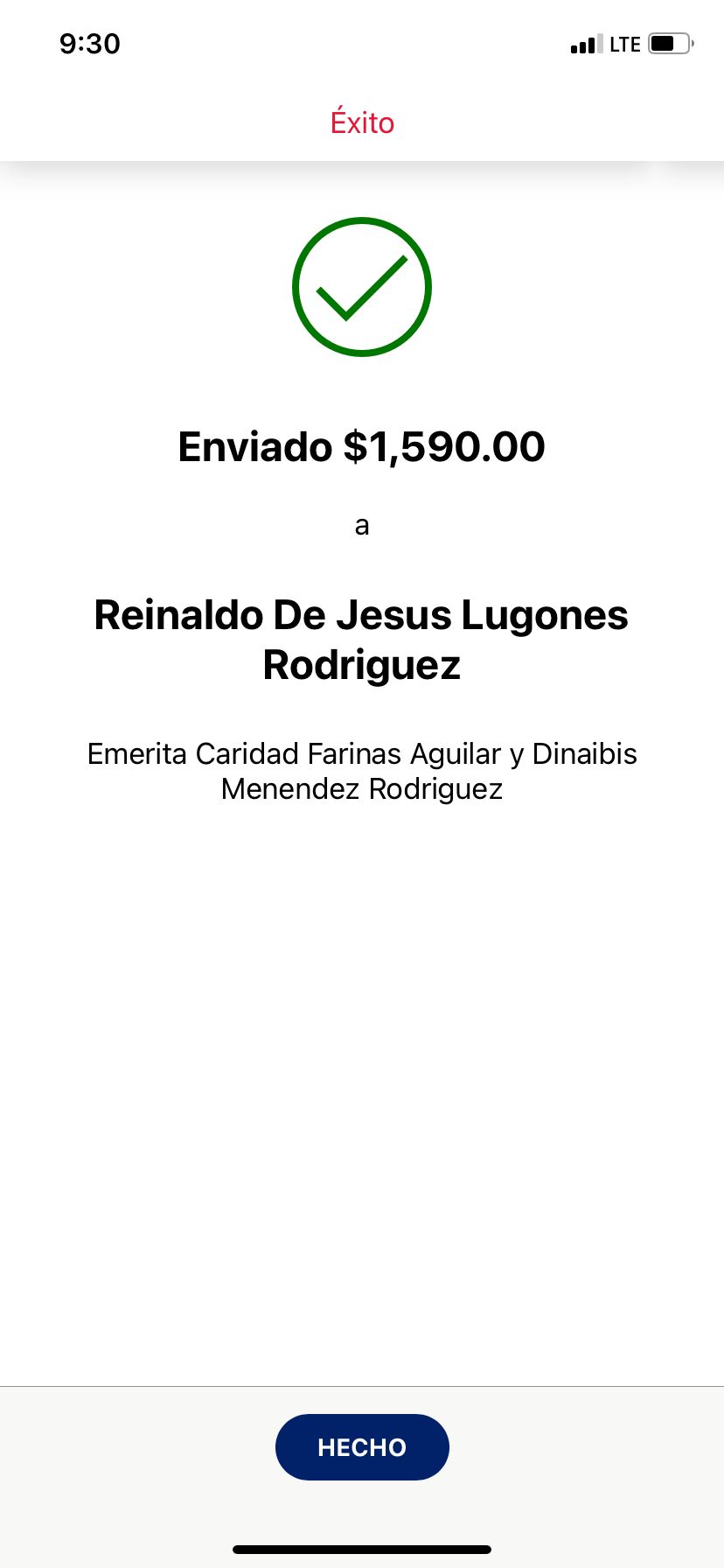The height and width of the screenshot is (1568, 724).
Task: Tap the HECHO button to finish
Action: tap(362, 1447)
